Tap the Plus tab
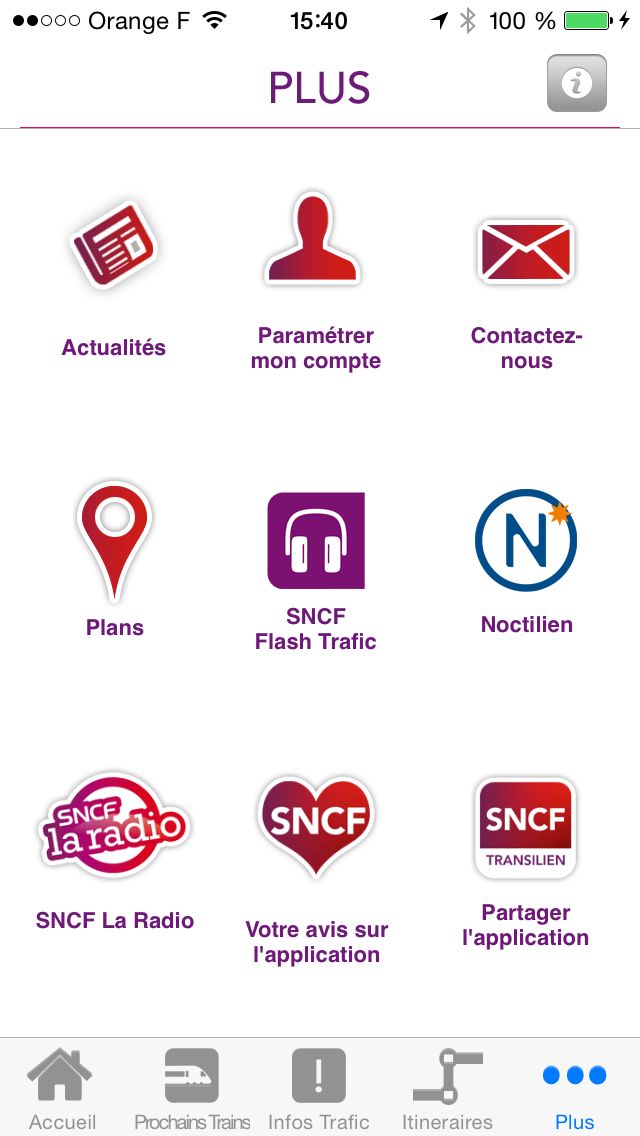Image resolution: width=640 pixels, height=1136 pixels. (x=575, y=1088)
